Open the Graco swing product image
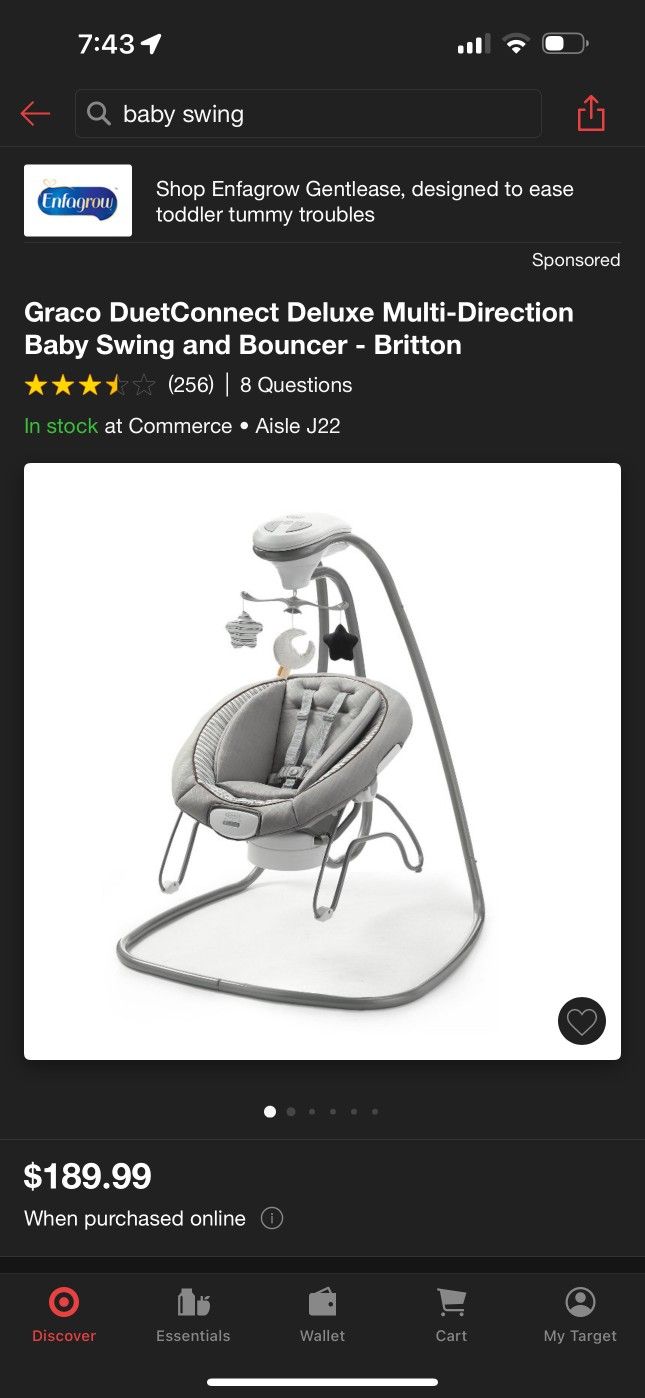Viewport: 645px width, 1398px height. (322, 761)
